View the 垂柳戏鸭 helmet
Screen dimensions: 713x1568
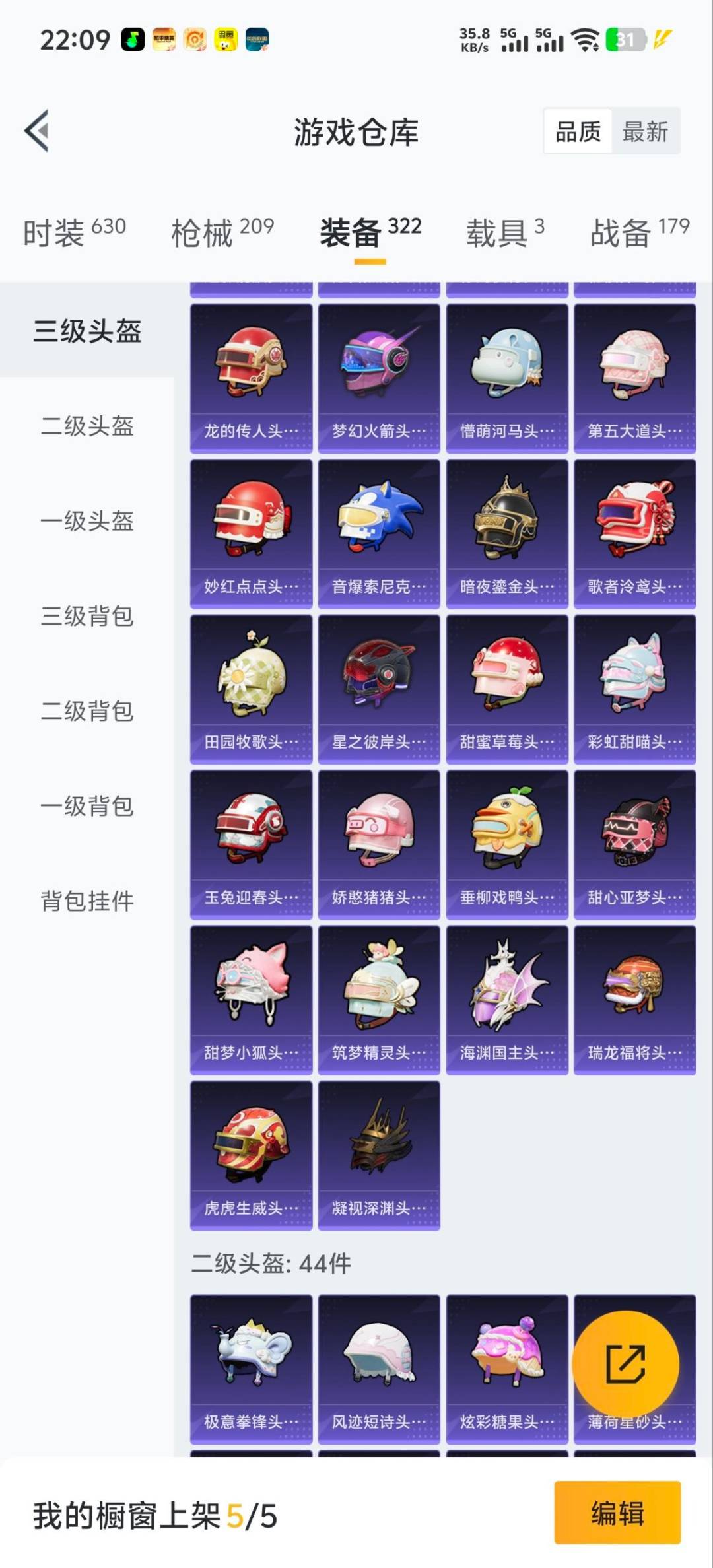(x=507, y=844)
